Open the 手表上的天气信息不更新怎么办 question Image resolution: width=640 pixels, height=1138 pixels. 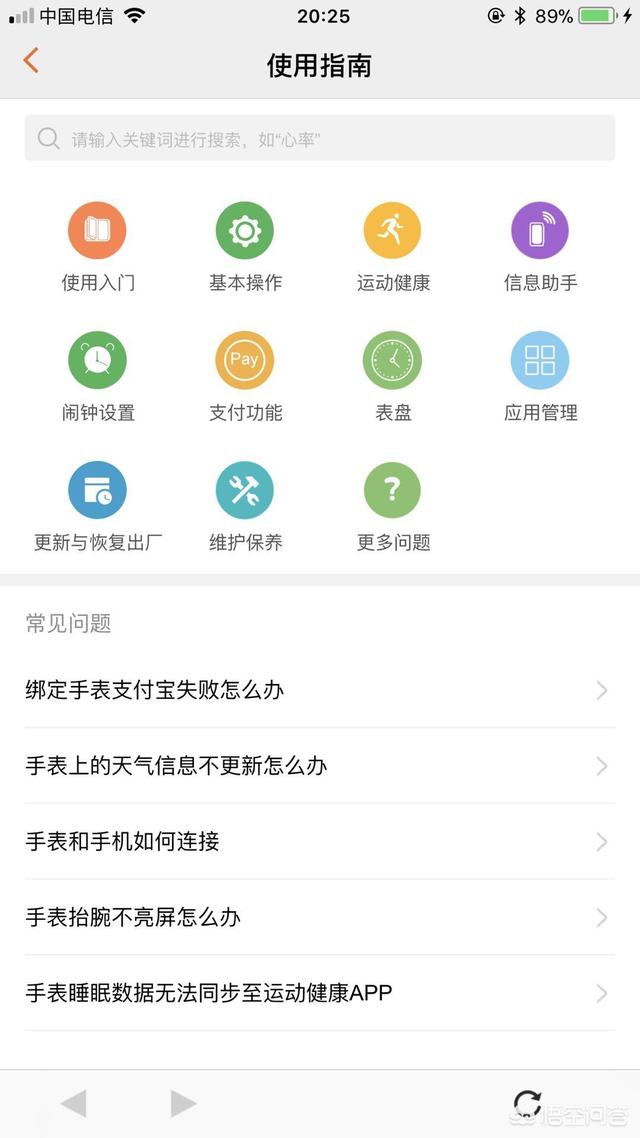click(x=318, y=766)
